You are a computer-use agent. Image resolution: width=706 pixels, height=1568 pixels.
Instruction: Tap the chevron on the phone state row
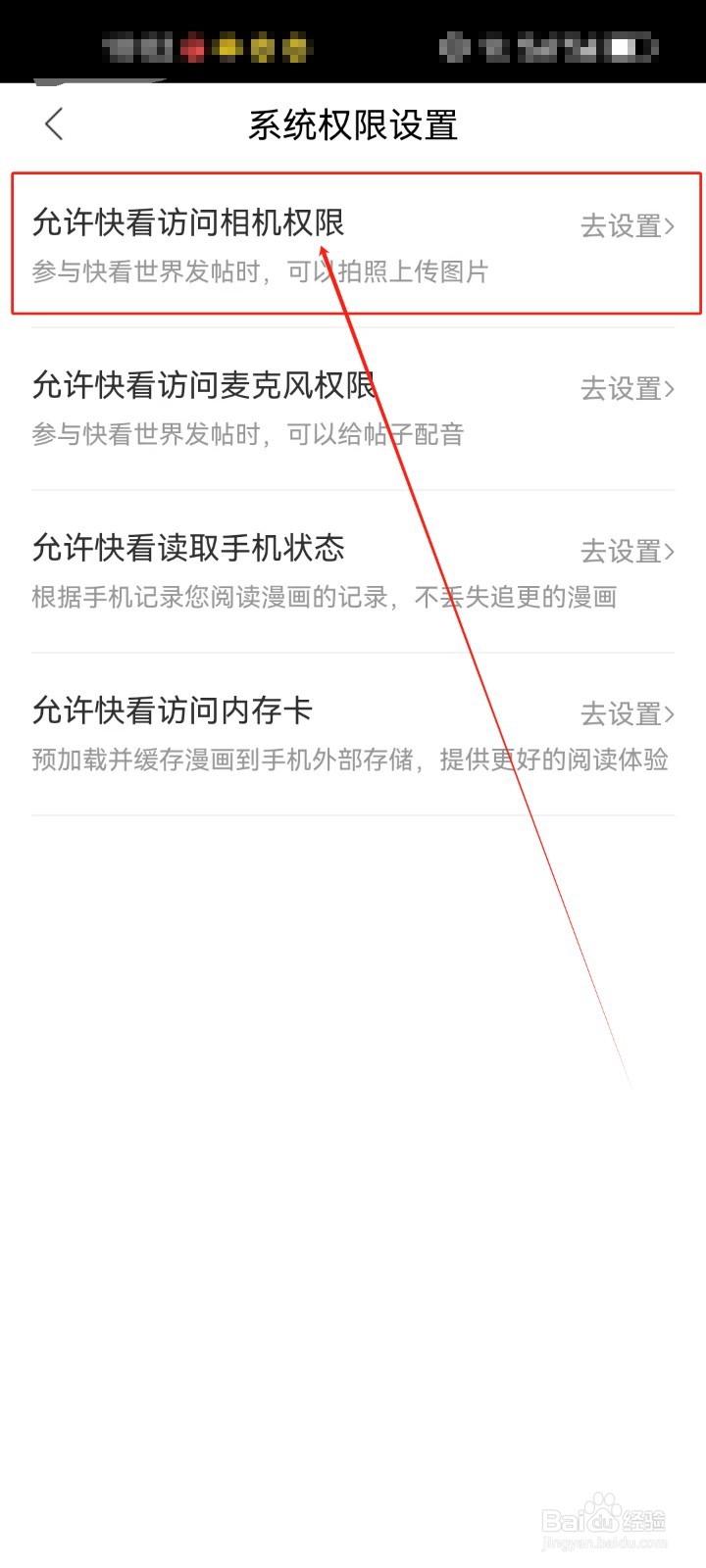[x=671, y=552]
